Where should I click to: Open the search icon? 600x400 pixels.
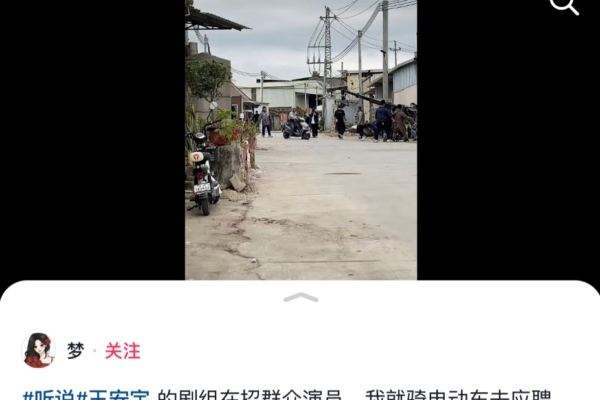[x=564, y=6]
